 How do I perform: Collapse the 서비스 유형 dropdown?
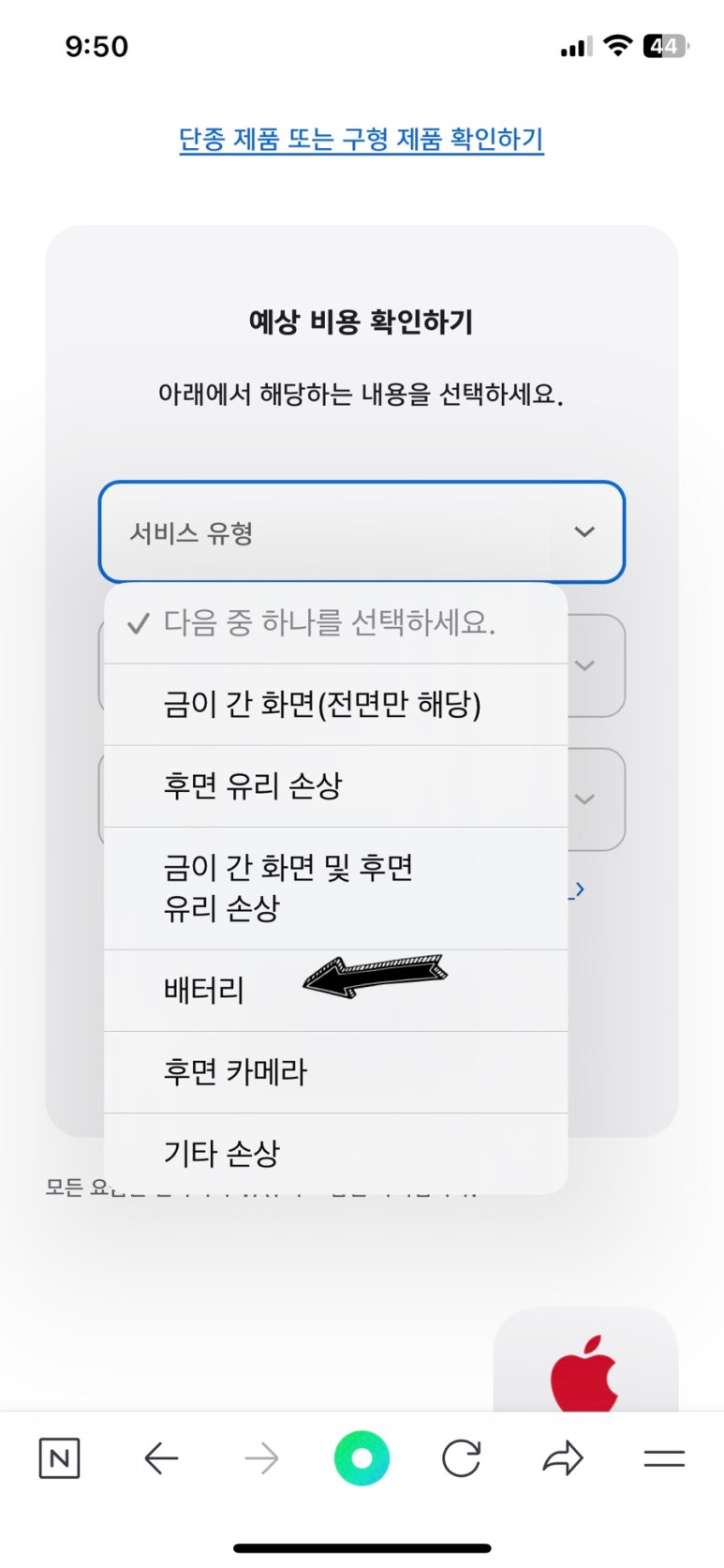pyautogui.click(x=362, y=532)
